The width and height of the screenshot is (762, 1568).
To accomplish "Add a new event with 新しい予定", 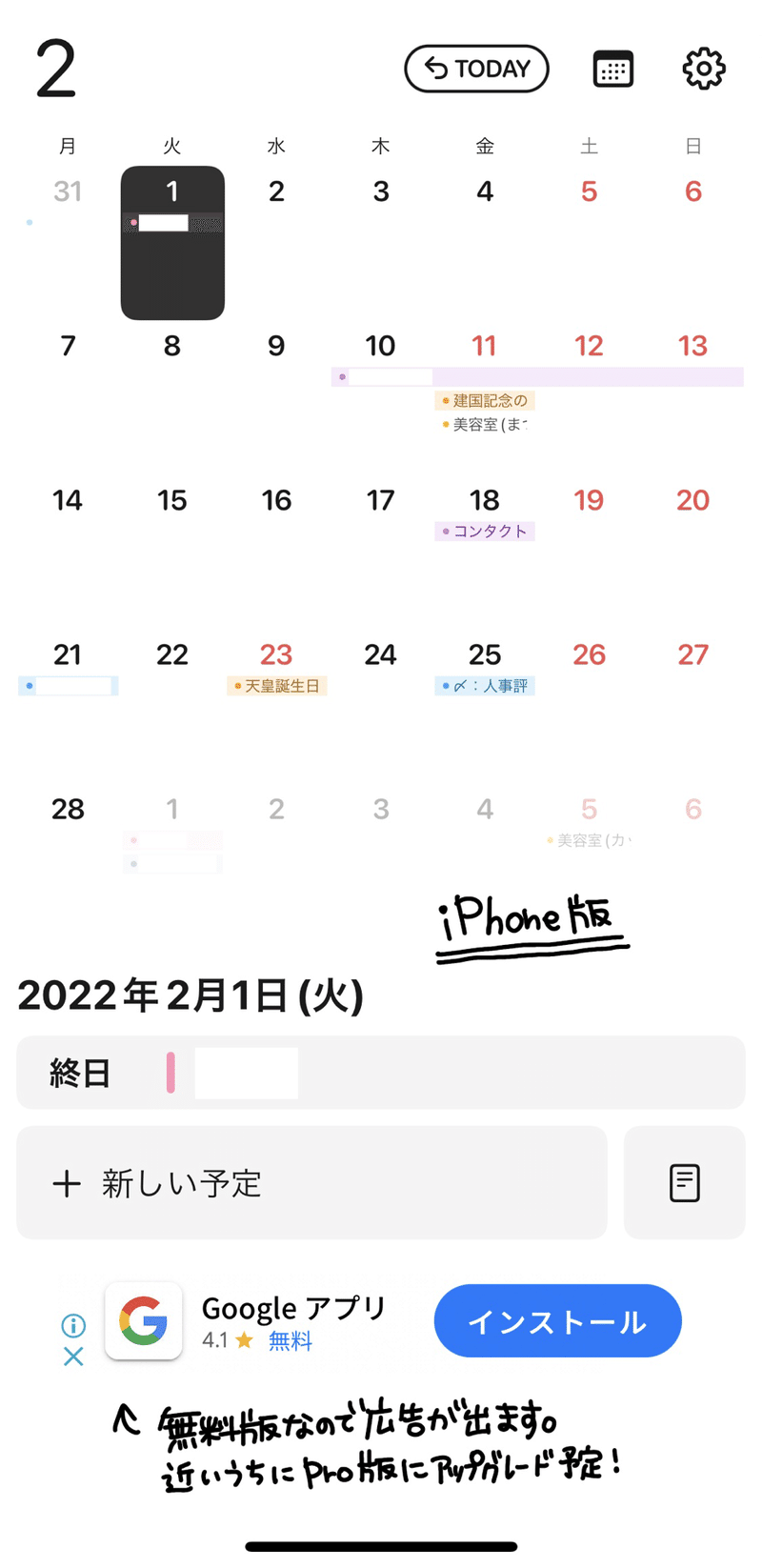I will 311,1183.
